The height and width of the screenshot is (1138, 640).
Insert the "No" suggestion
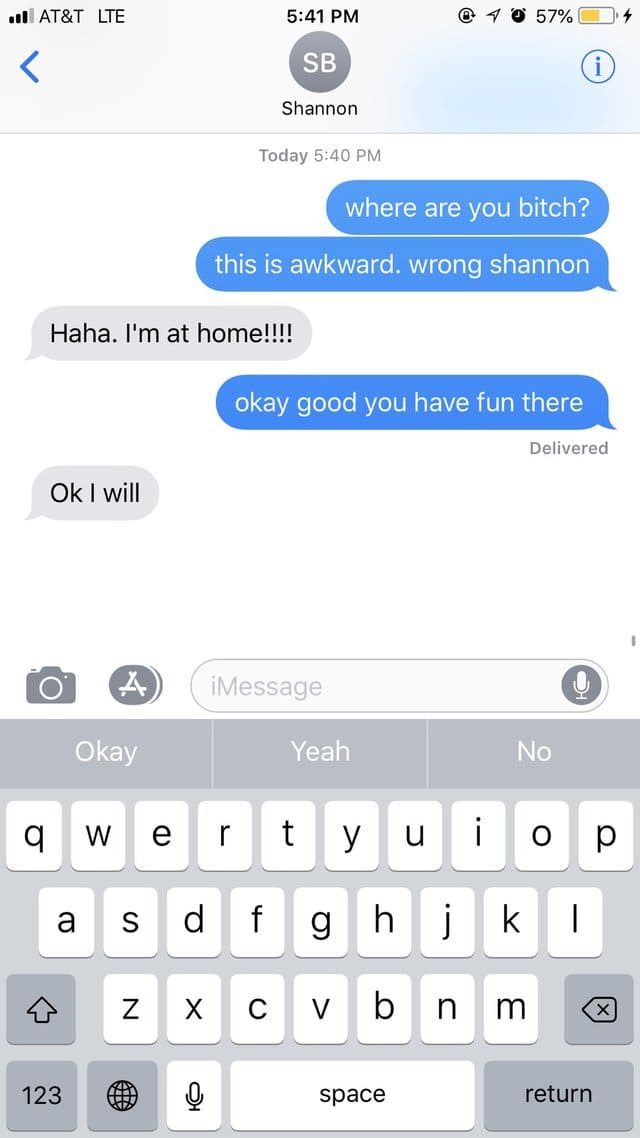pyautogui.click(x=534, y=752)
